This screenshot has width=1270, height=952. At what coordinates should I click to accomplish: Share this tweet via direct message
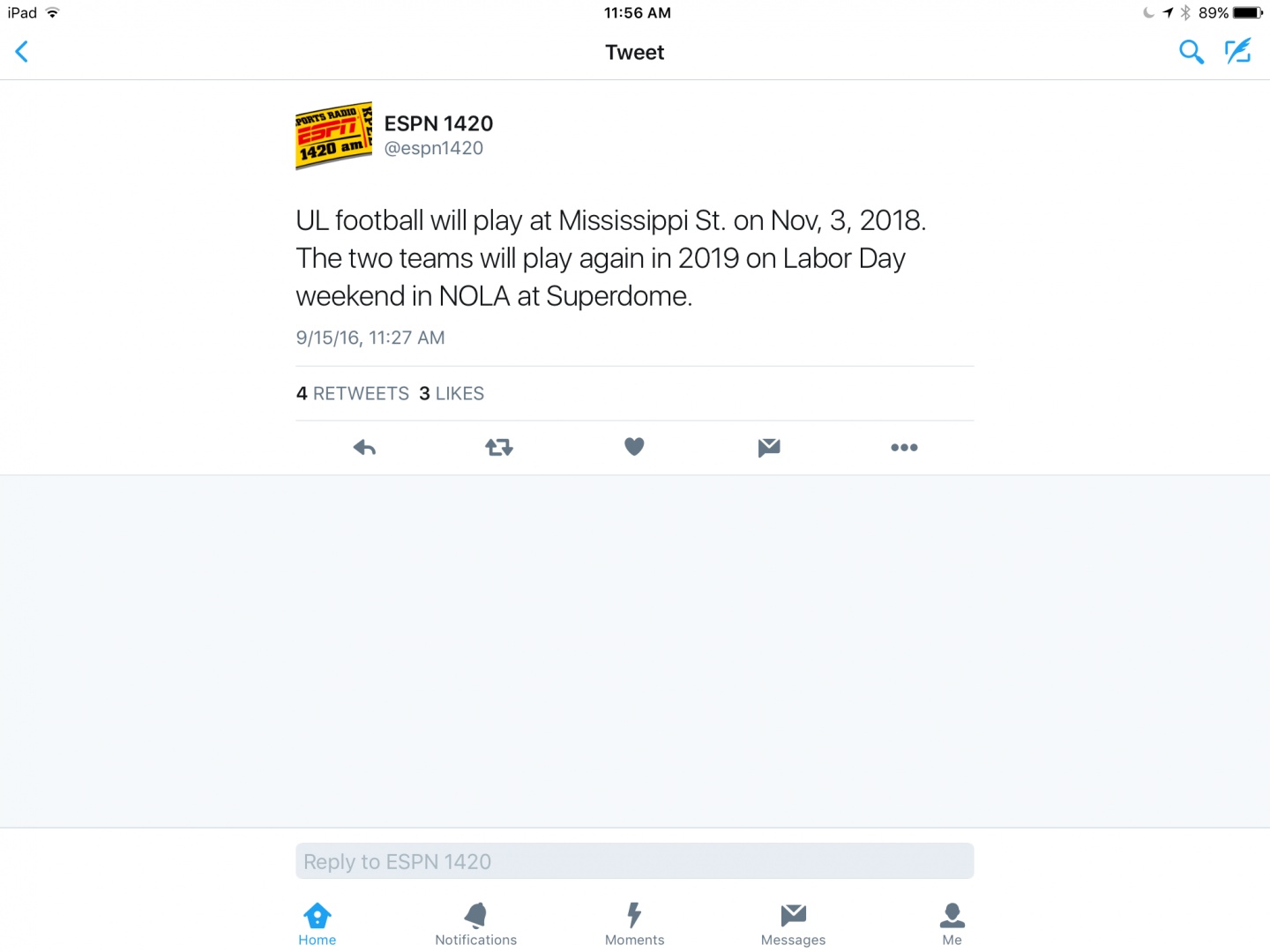pos(769,448)
